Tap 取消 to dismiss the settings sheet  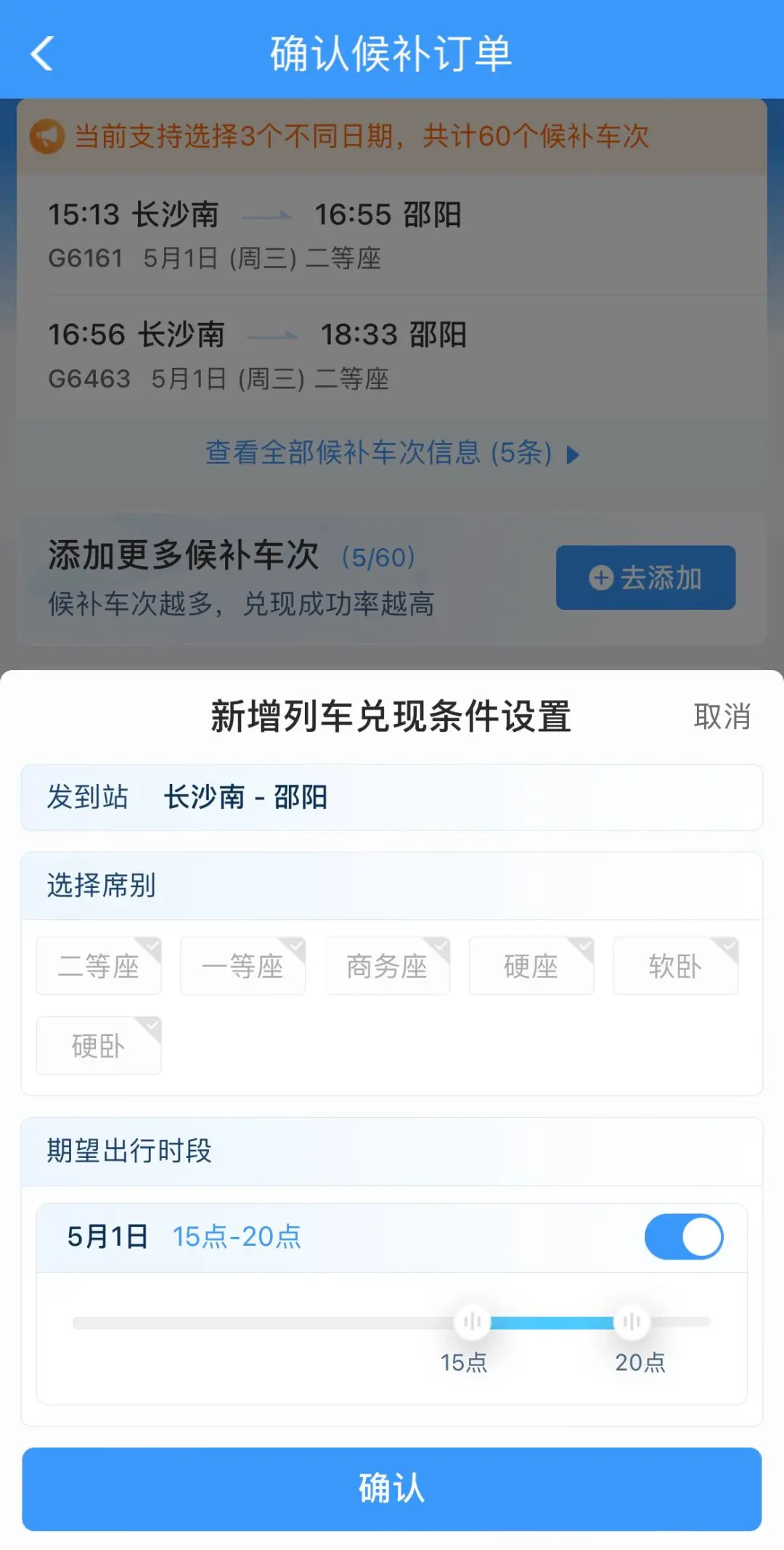722,717
